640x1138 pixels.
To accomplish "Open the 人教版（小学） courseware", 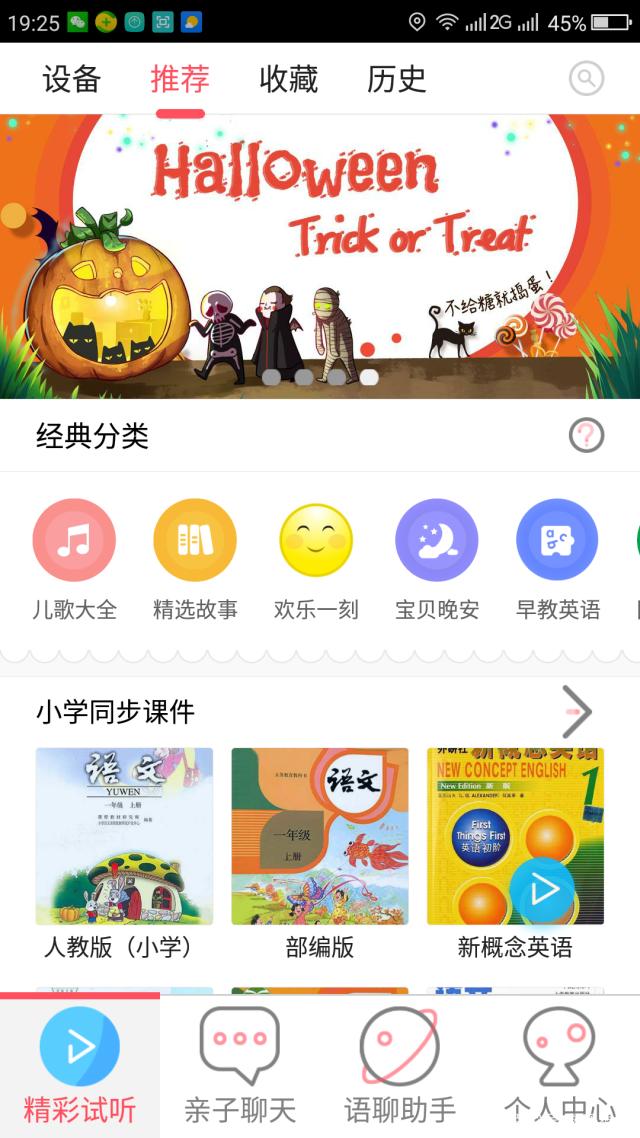I will 124,836.
